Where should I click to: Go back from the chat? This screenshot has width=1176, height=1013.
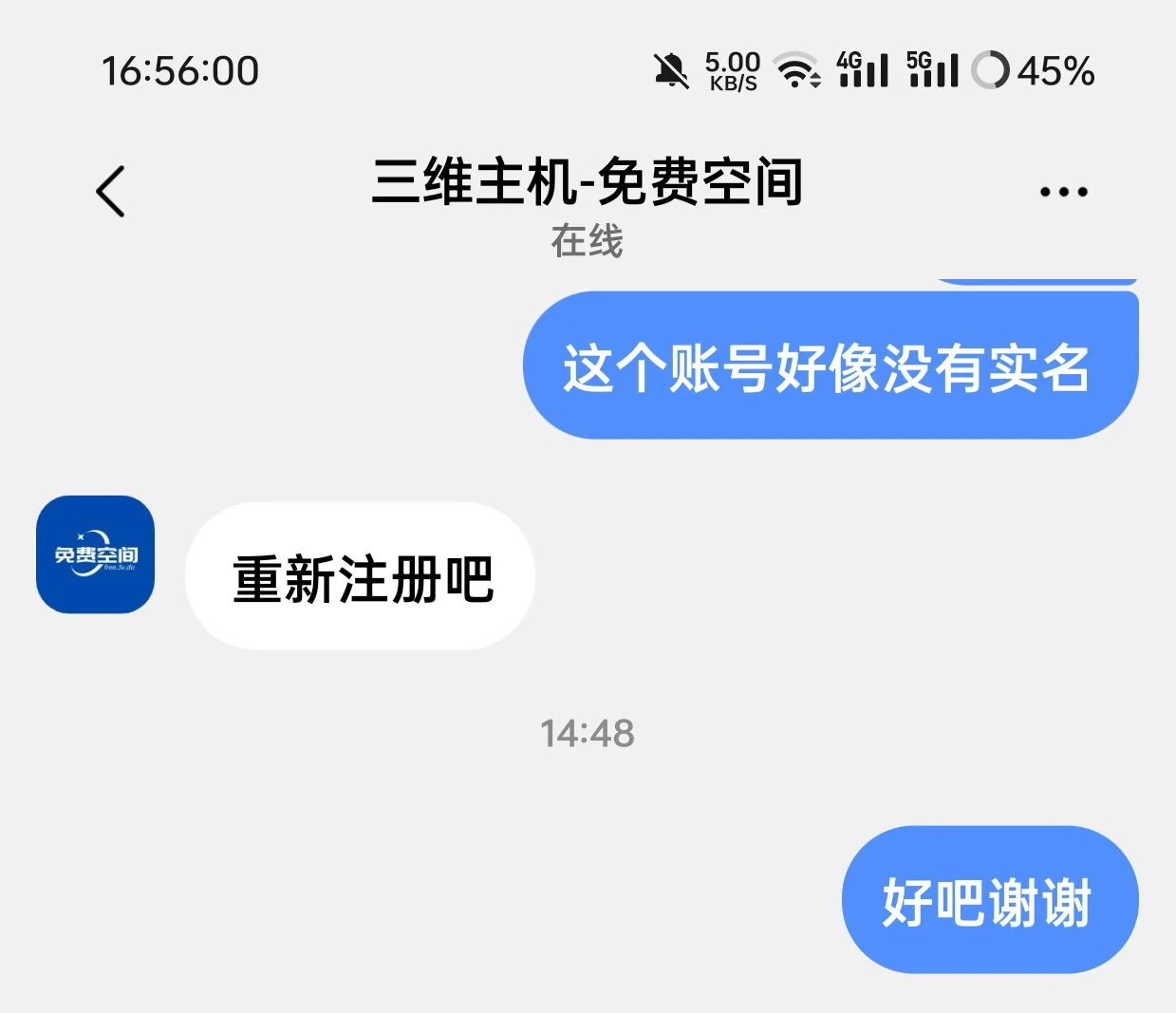111,191
